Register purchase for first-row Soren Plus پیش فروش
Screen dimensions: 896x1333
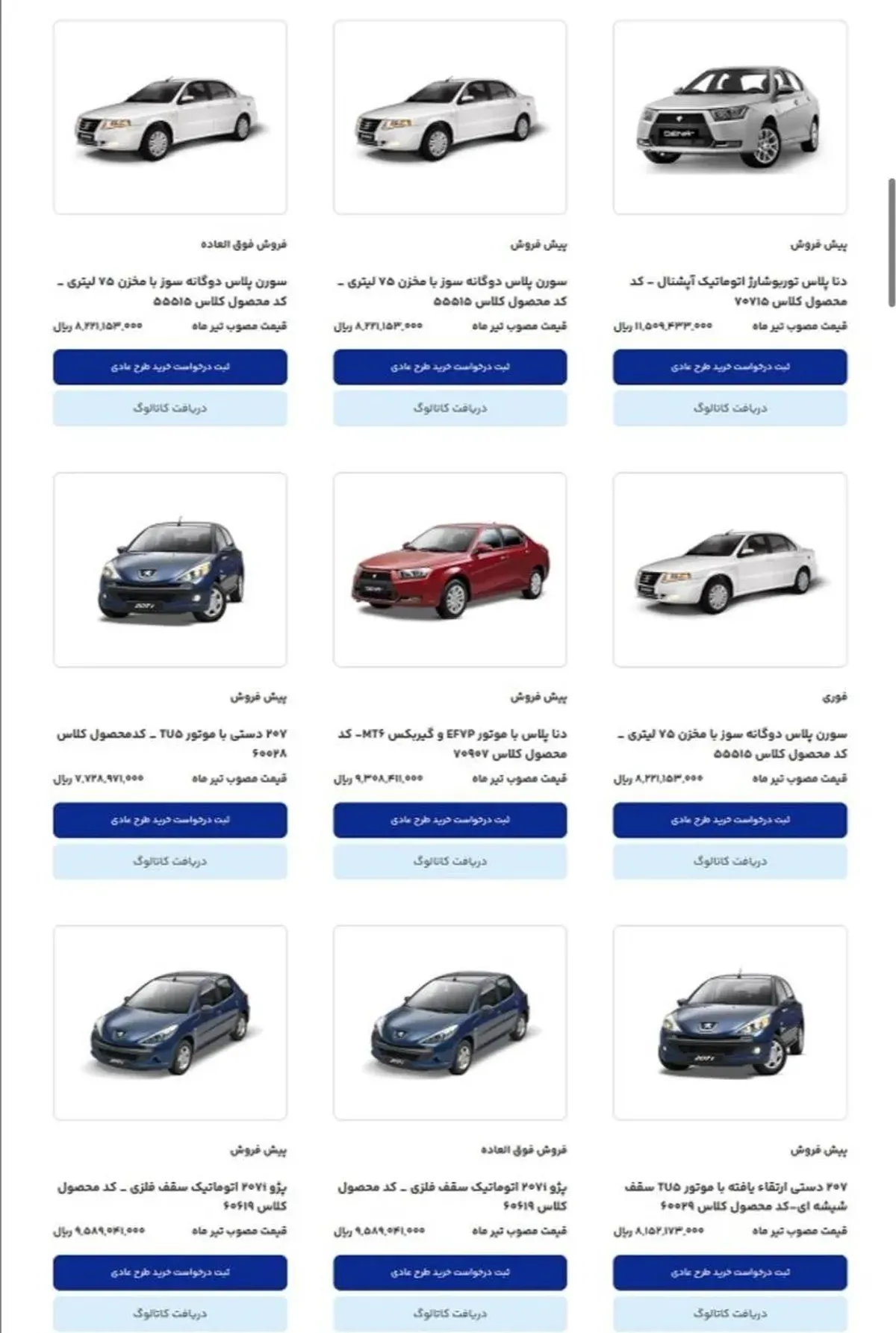coord(449,367)
